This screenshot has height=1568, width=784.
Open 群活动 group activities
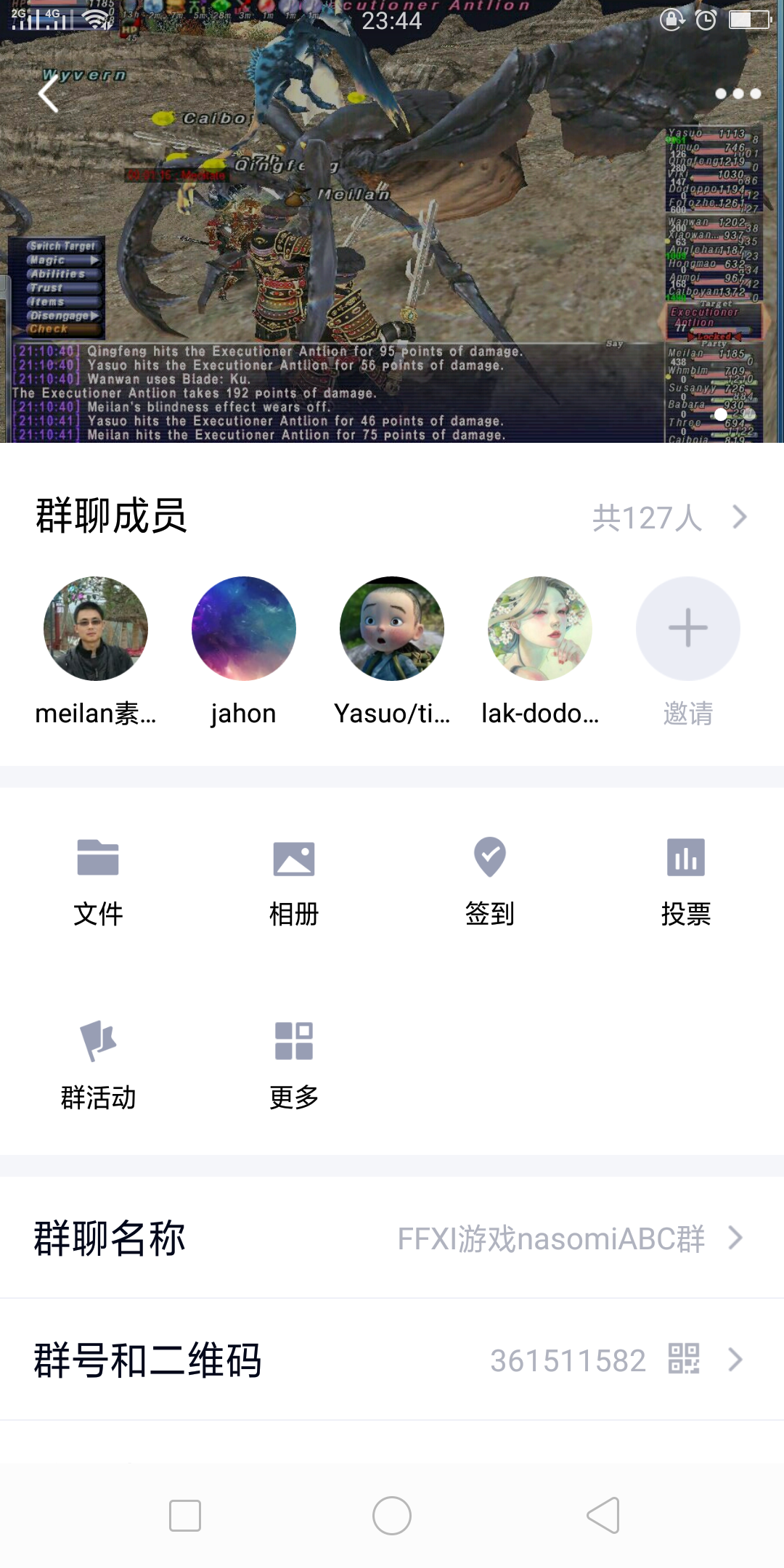[x=98, y=1063]
